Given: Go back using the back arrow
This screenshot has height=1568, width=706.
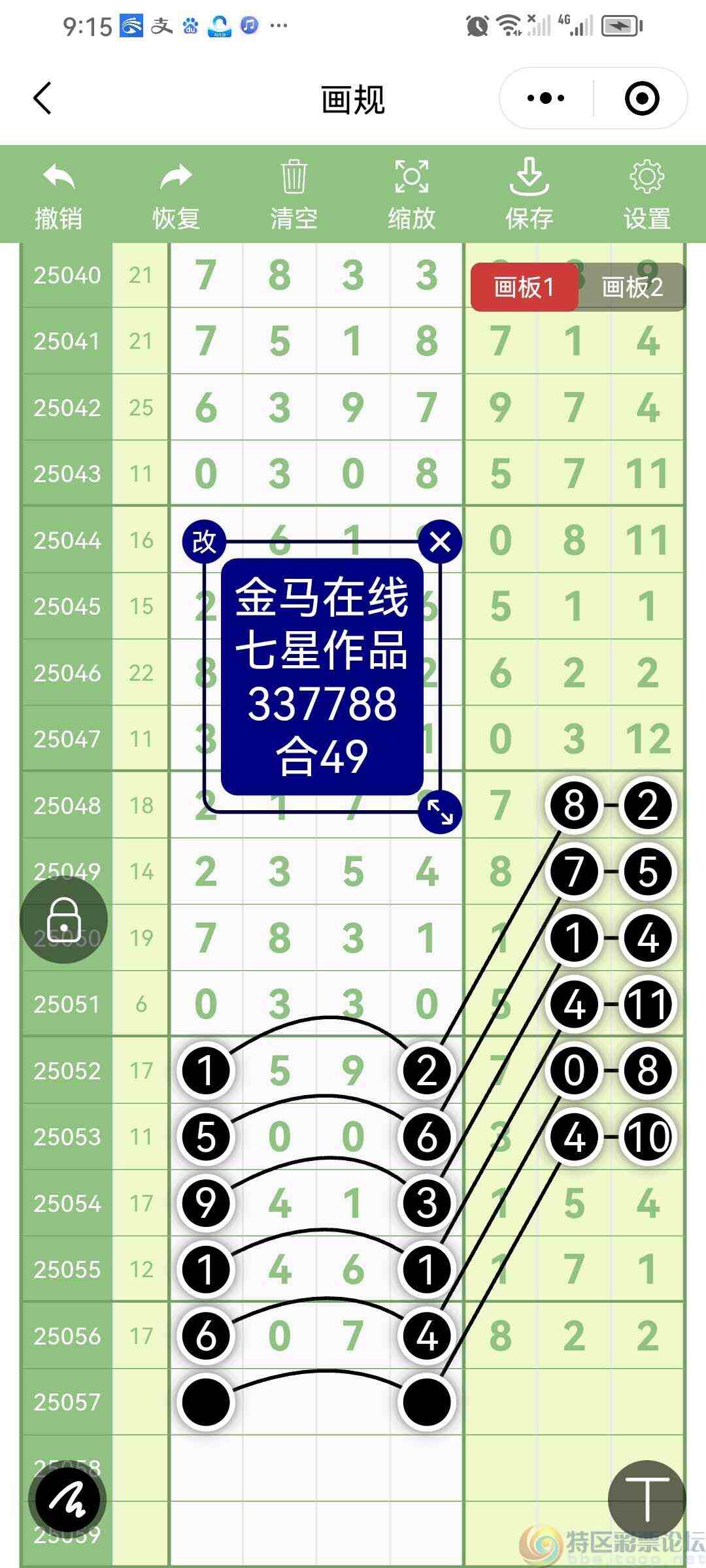Looking at the screenshot, I should [x=42, y=97].
